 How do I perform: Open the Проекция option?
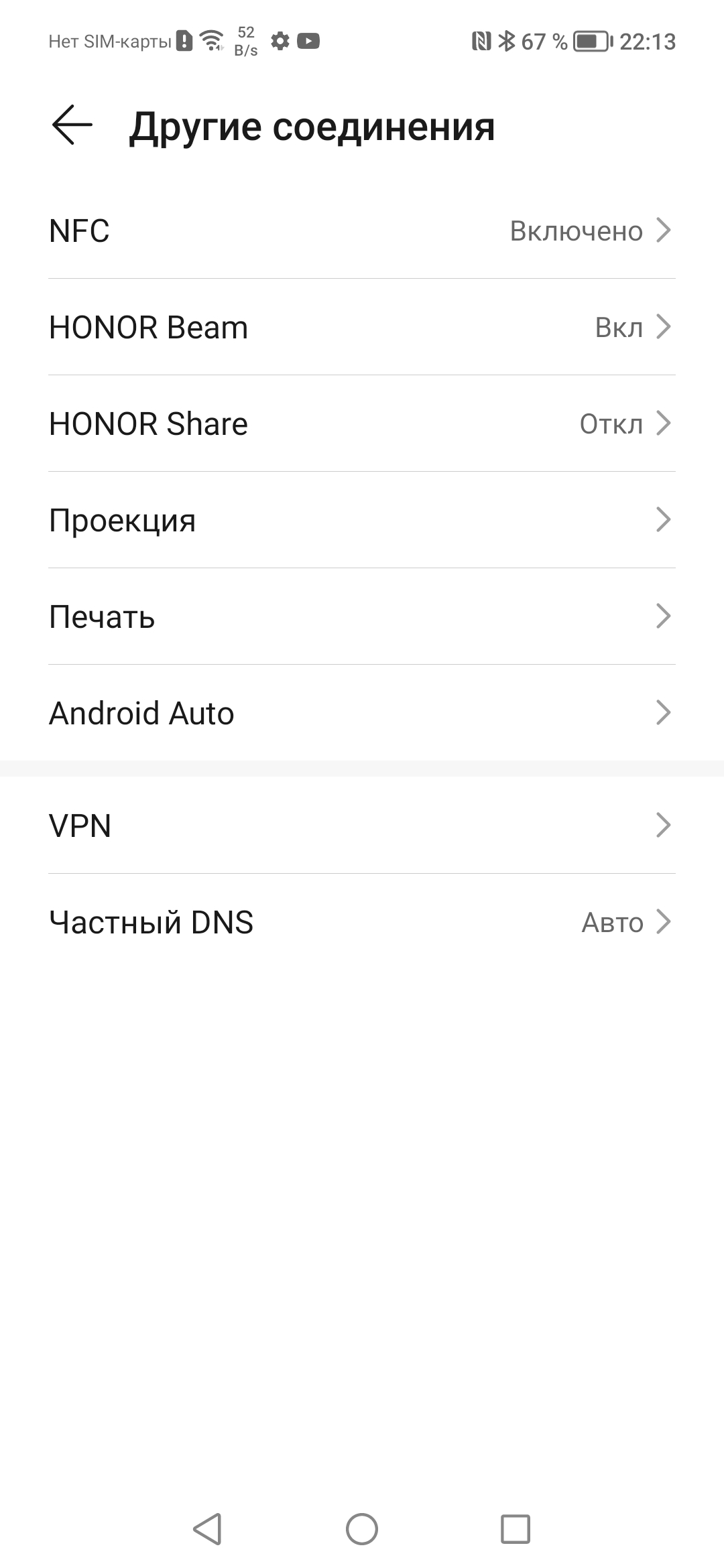tap(361, 520)
